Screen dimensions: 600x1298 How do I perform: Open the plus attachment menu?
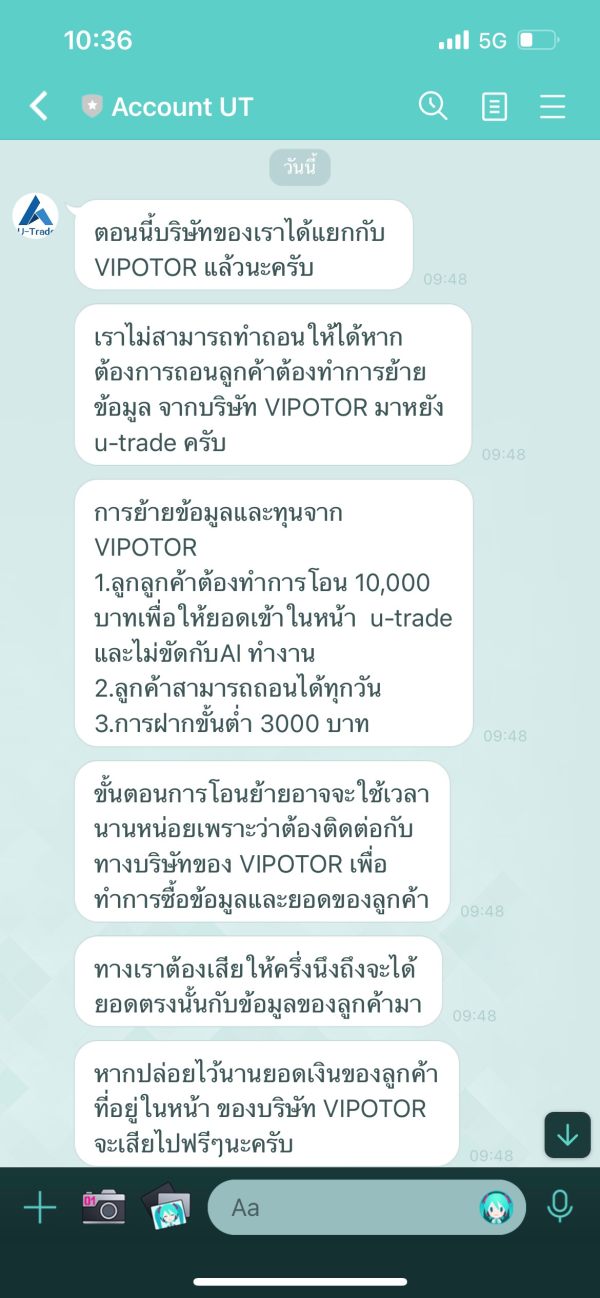40,1208
